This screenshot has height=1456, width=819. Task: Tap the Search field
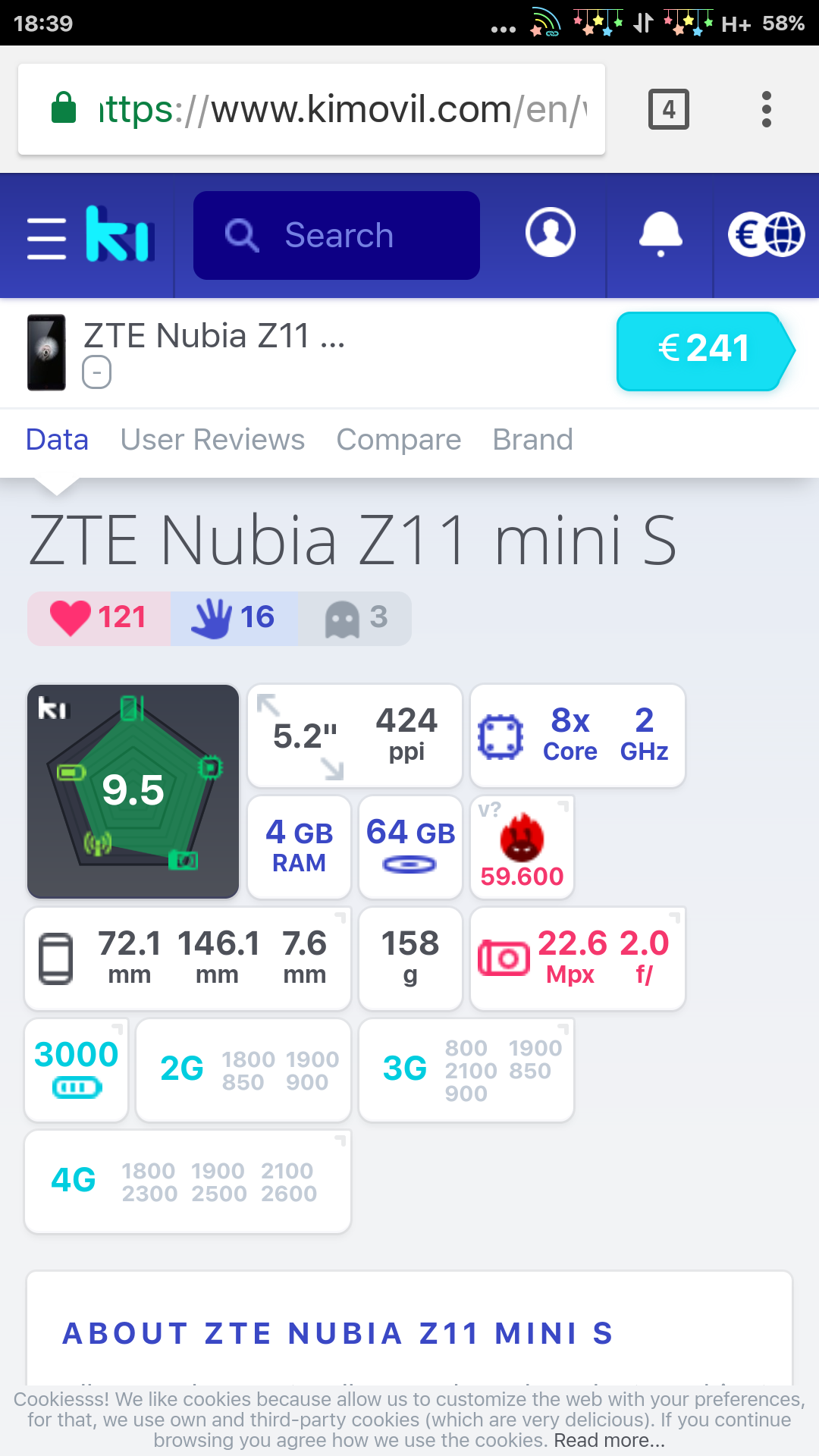(x=337, y=235)
